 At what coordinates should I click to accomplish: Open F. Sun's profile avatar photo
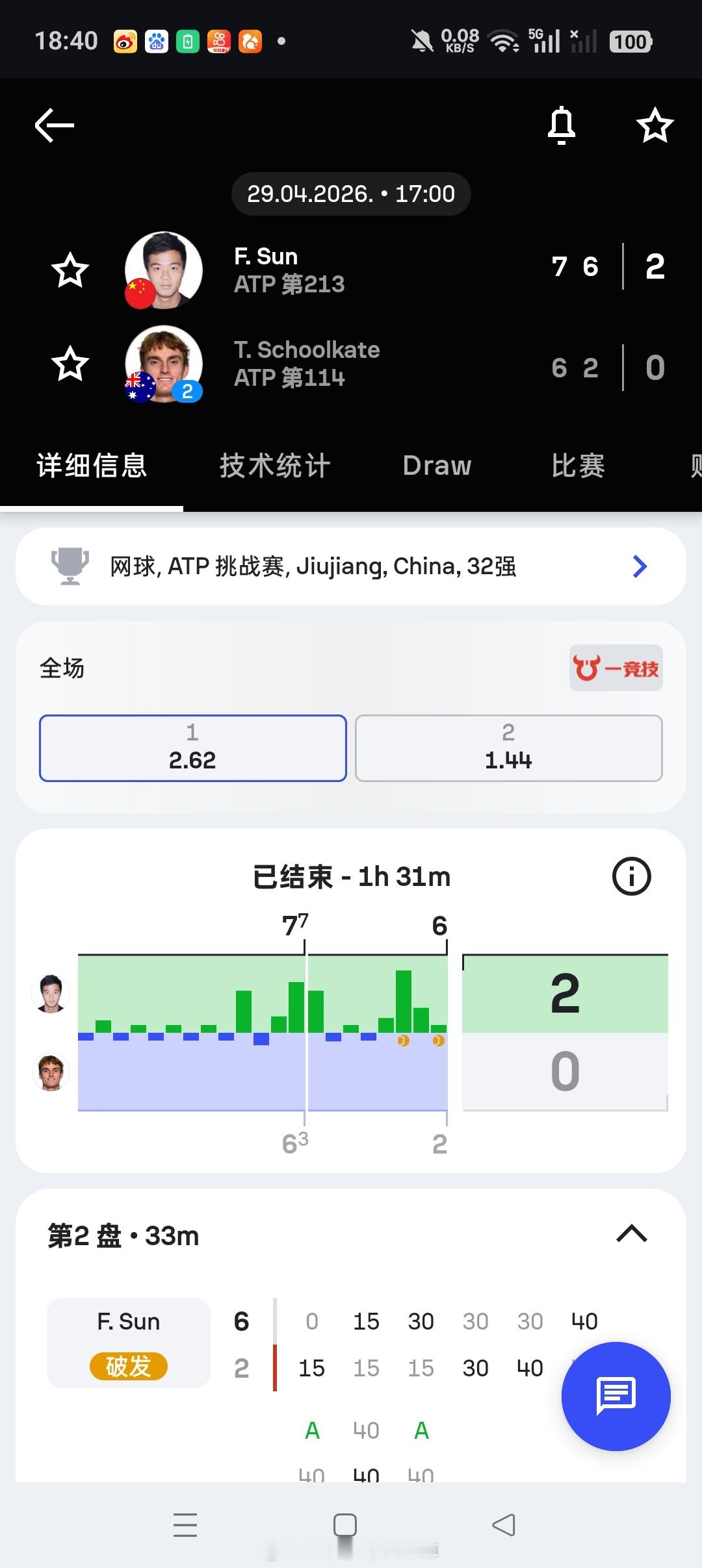coord(163,270)
